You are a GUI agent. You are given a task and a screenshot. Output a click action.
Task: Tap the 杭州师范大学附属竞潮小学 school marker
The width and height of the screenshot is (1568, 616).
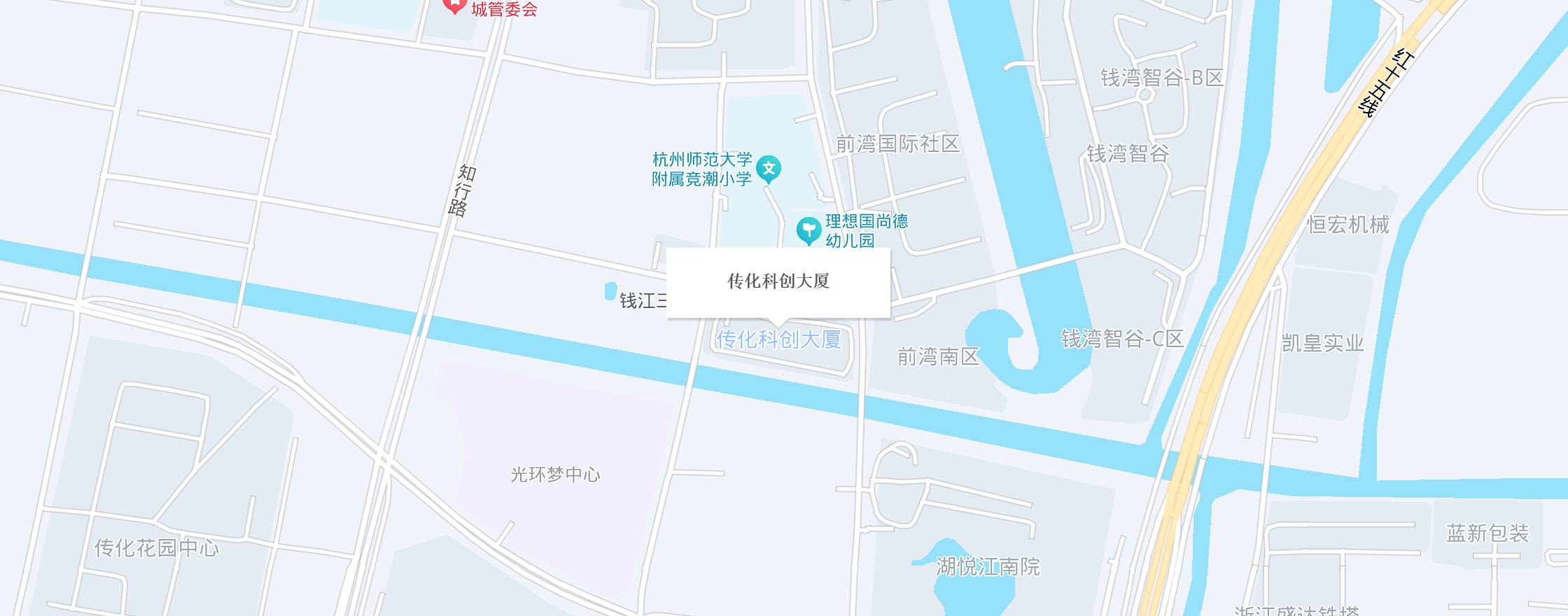tap(769, 168)
